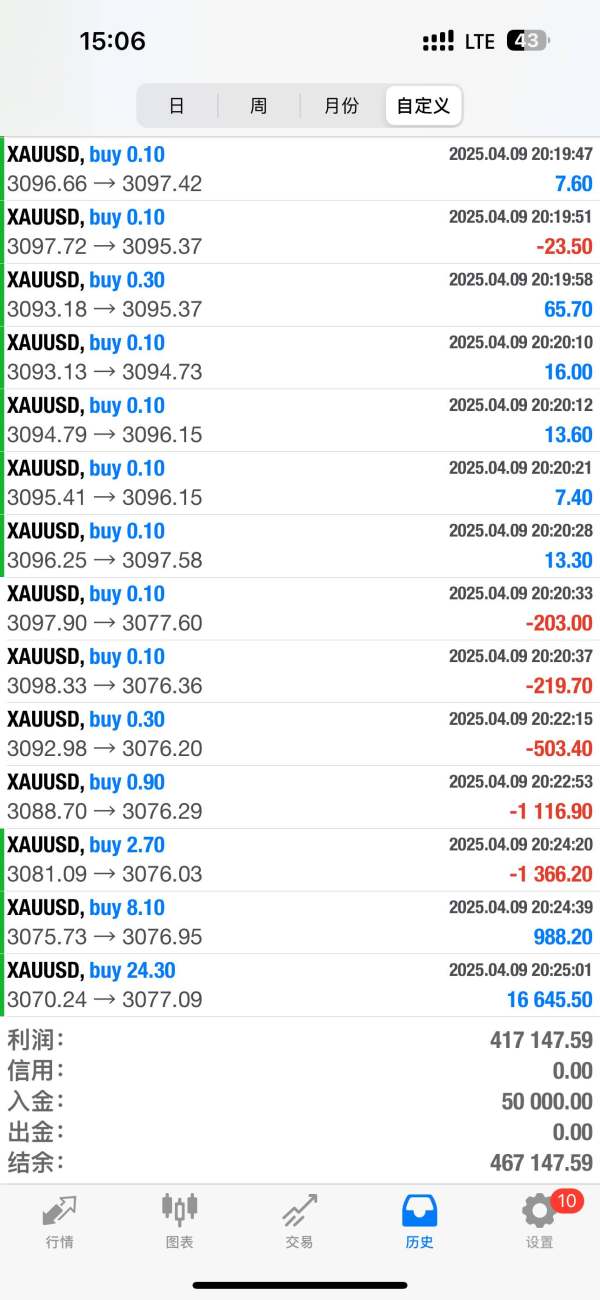Select the 自定义 custom period
This screenshot has height=1300, width=600.
423,105
